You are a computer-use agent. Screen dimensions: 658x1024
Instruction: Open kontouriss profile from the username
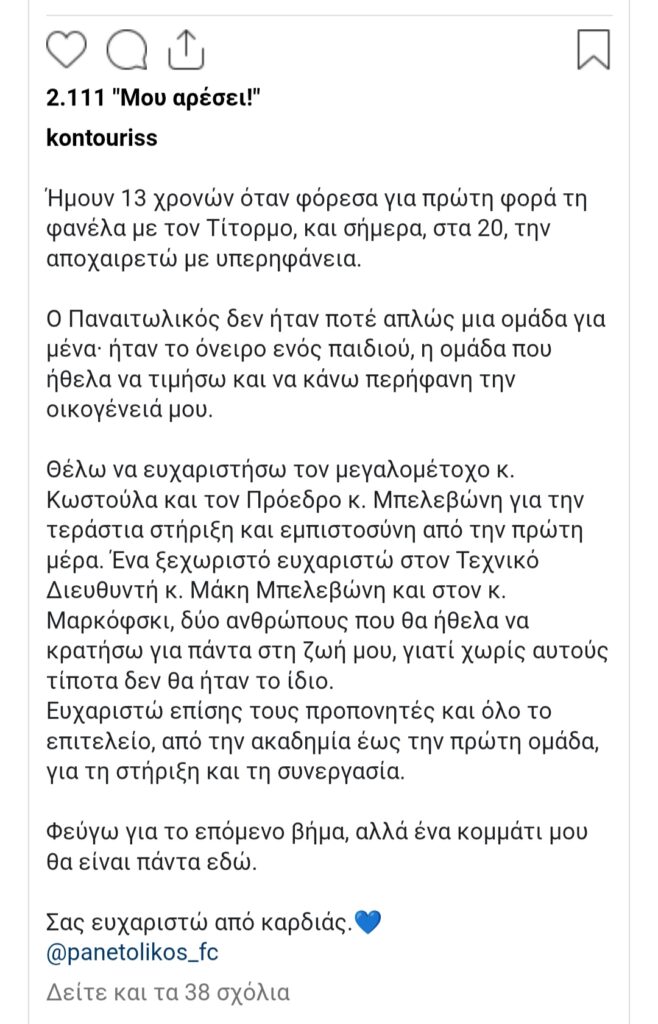point(102,138)
